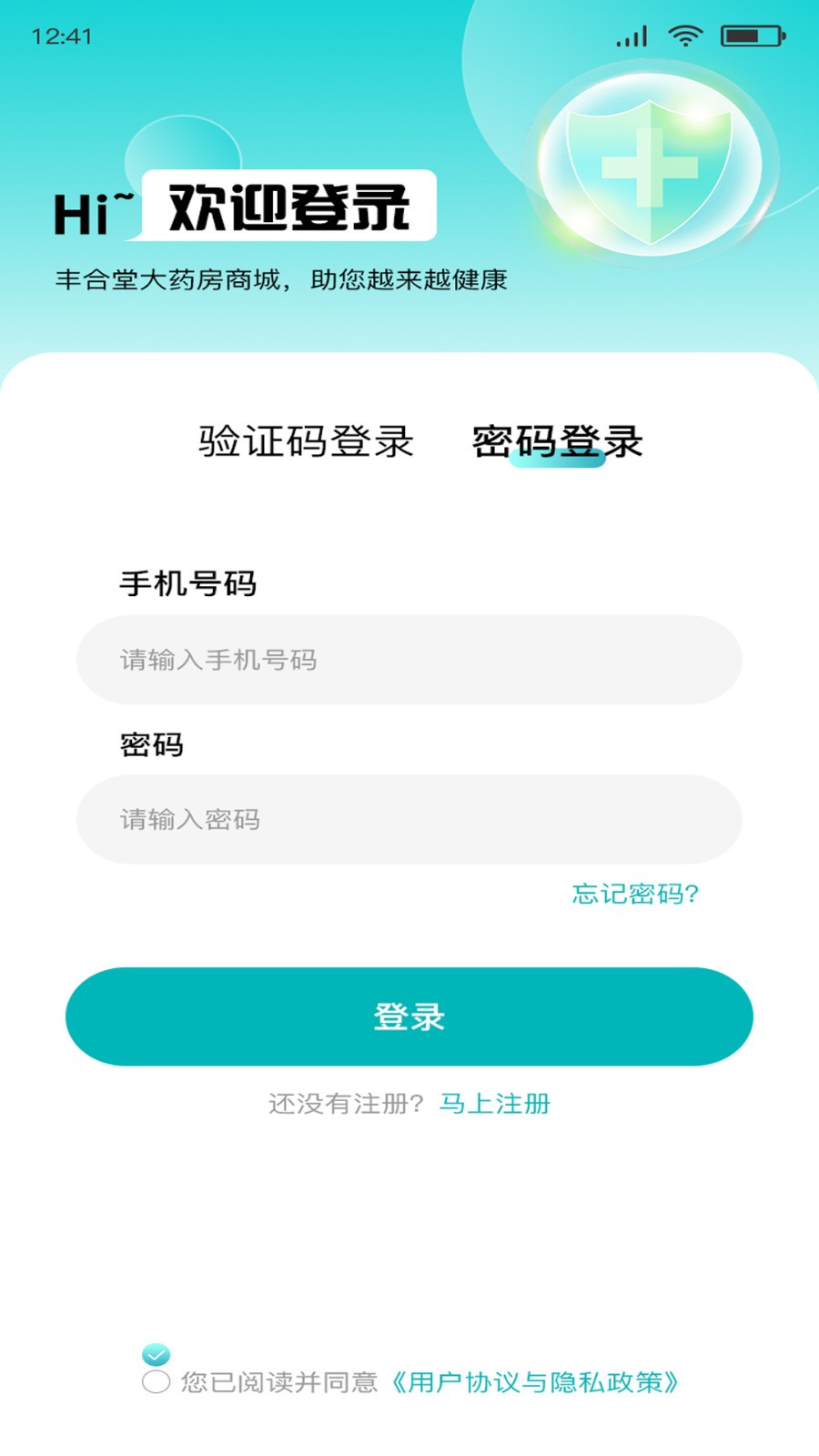Select the 密码登录 tab
The width and height of the screenshot is (819, 1456).
tap(557, 442)
